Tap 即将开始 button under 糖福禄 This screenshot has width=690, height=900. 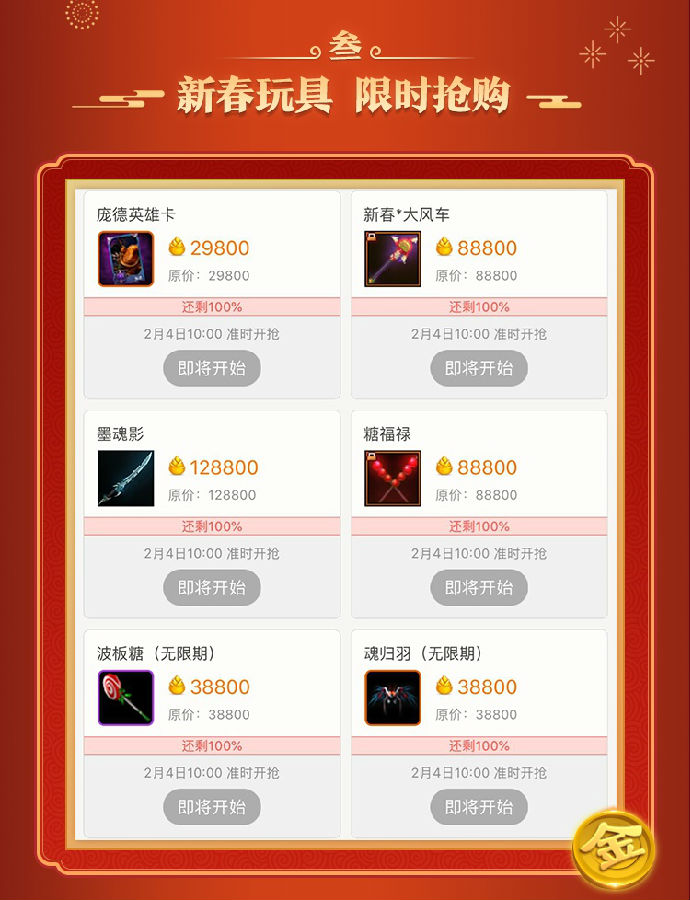point(479,588)
